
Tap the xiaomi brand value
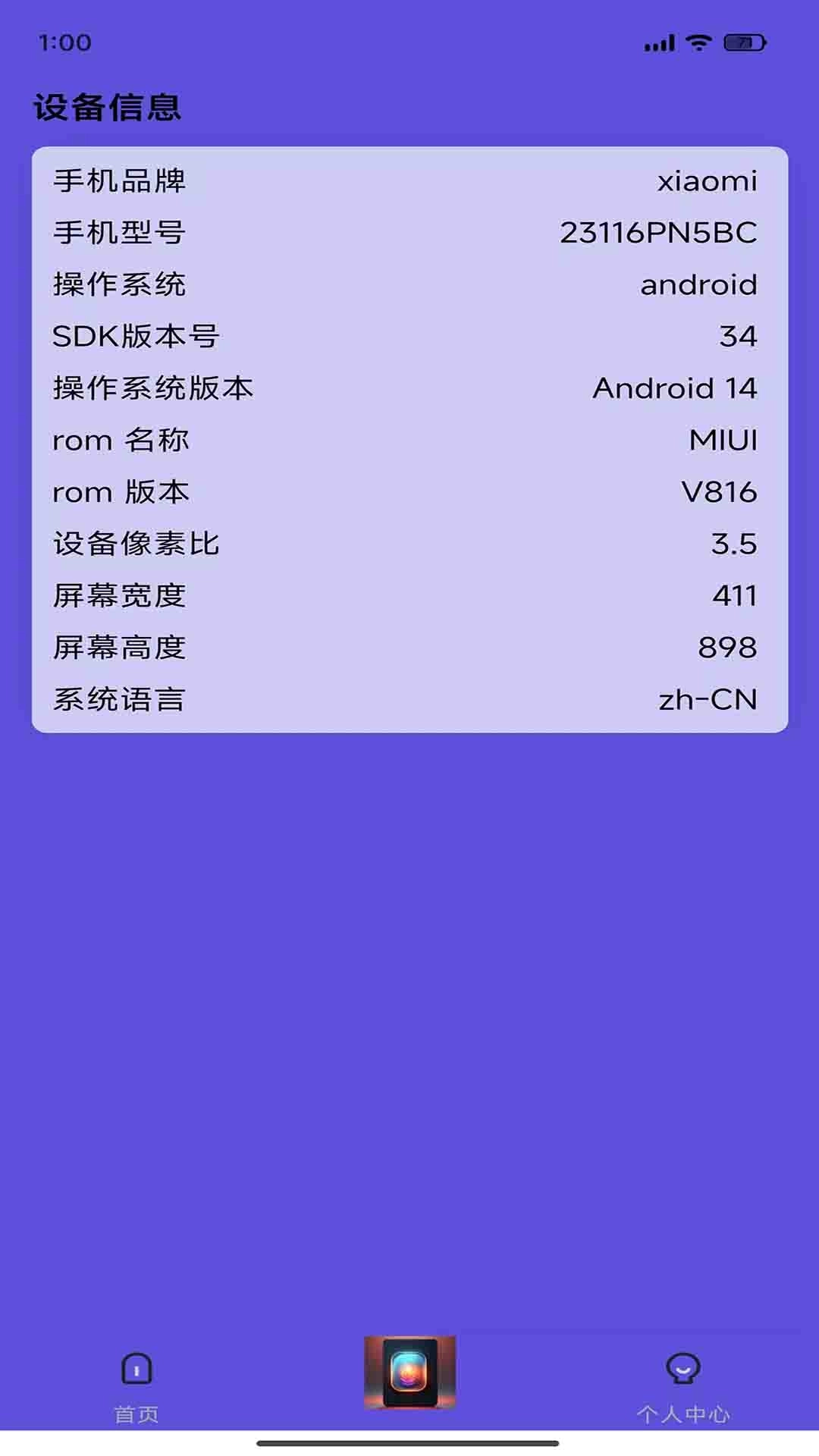click(x=707, y=180)
